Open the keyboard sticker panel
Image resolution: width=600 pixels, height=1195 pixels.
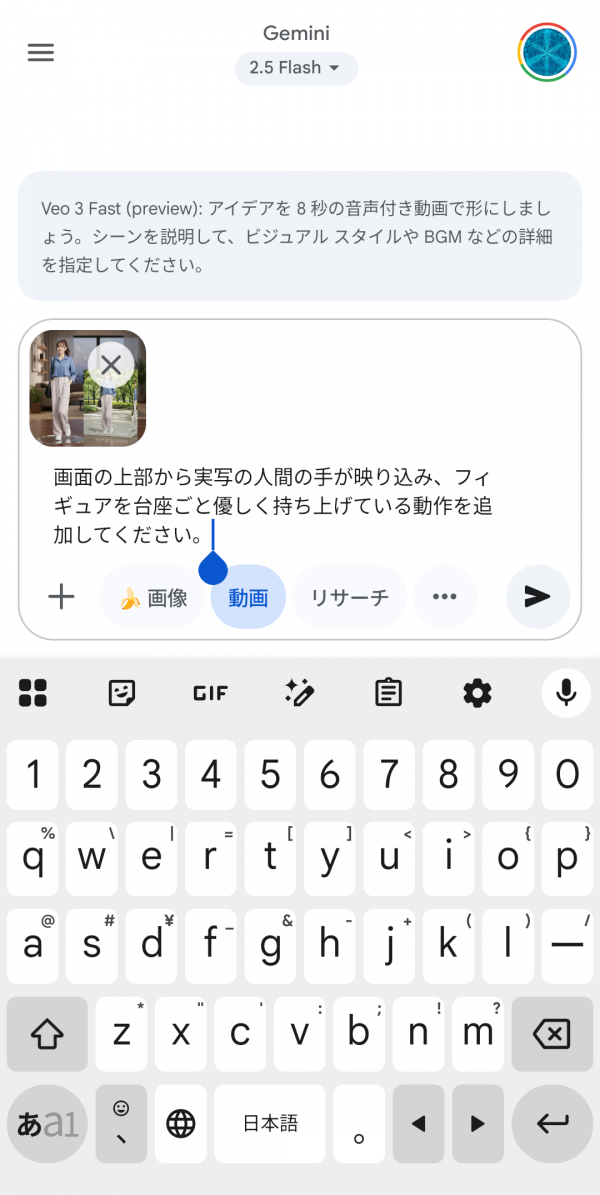click(122, 692)
